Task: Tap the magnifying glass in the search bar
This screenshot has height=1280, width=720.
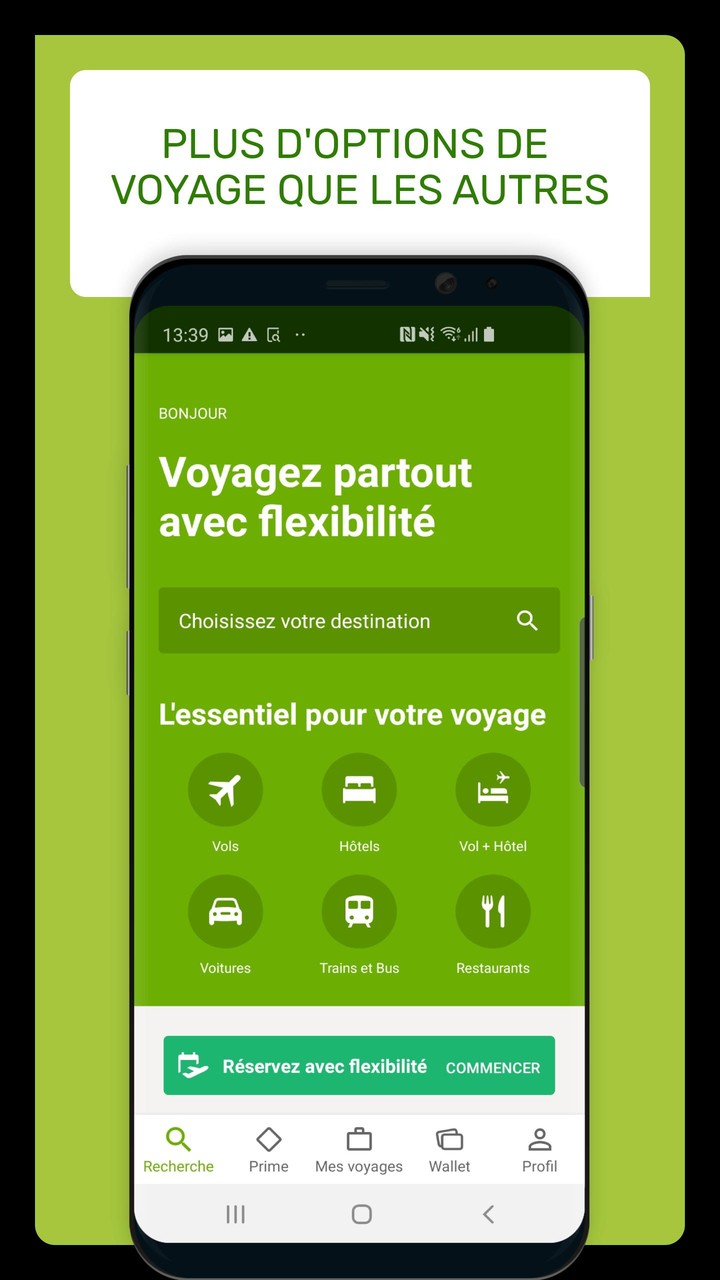Action: pos(527,621)
